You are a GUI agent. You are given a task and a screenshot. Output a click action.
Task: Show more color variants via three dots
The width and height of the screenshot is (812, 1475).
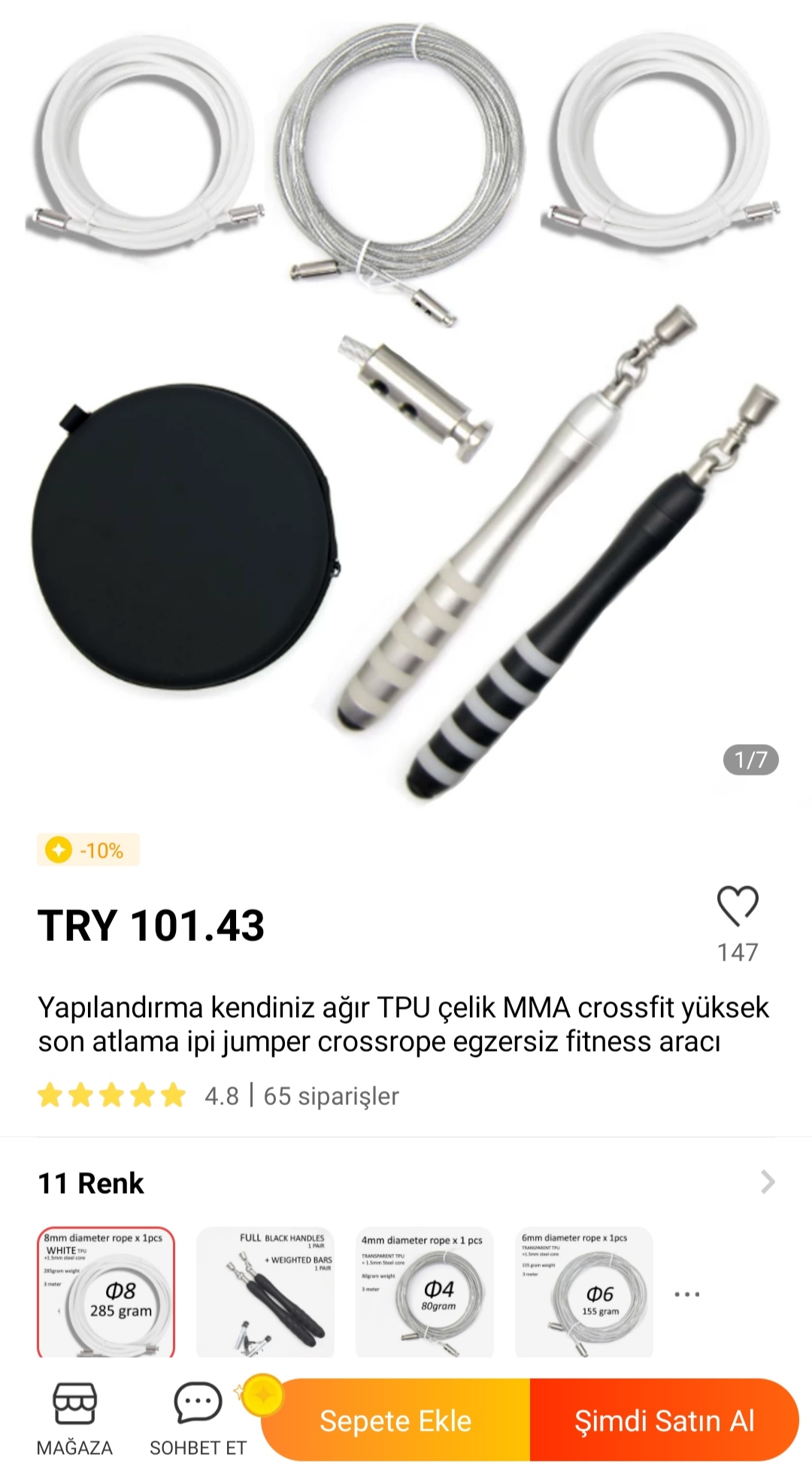[687, 1294]
